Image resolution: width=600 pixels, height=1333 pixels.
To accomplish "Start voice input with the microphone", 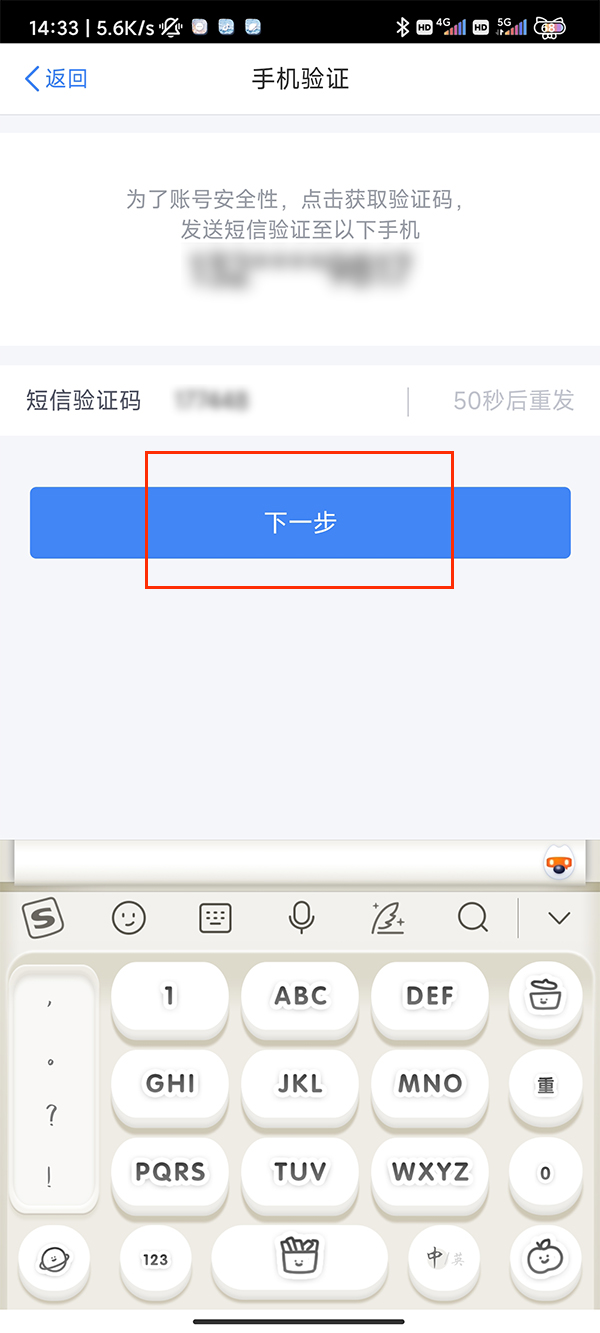I will tap(301, 917).
